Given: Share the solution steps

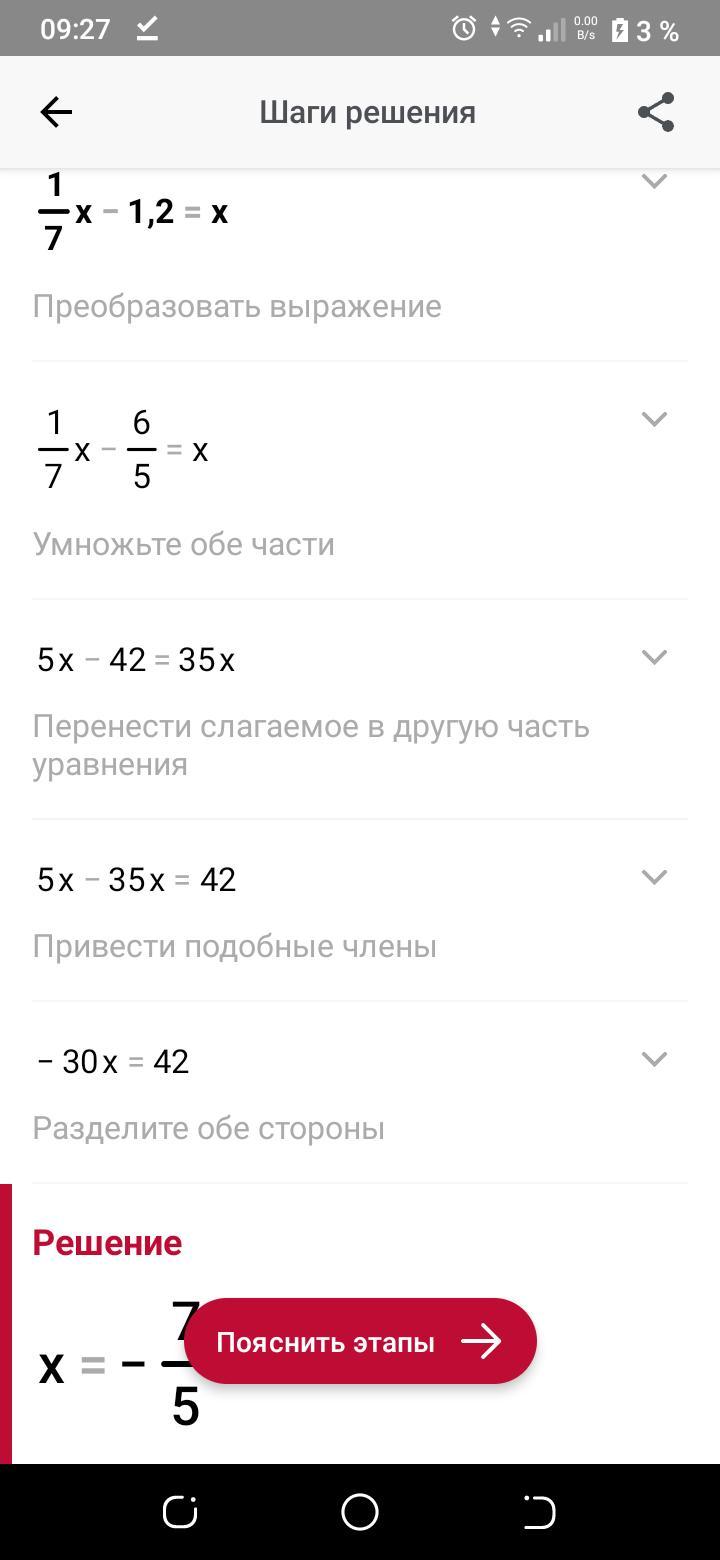Looking at the screenshot, I should (x=656, y=112).
